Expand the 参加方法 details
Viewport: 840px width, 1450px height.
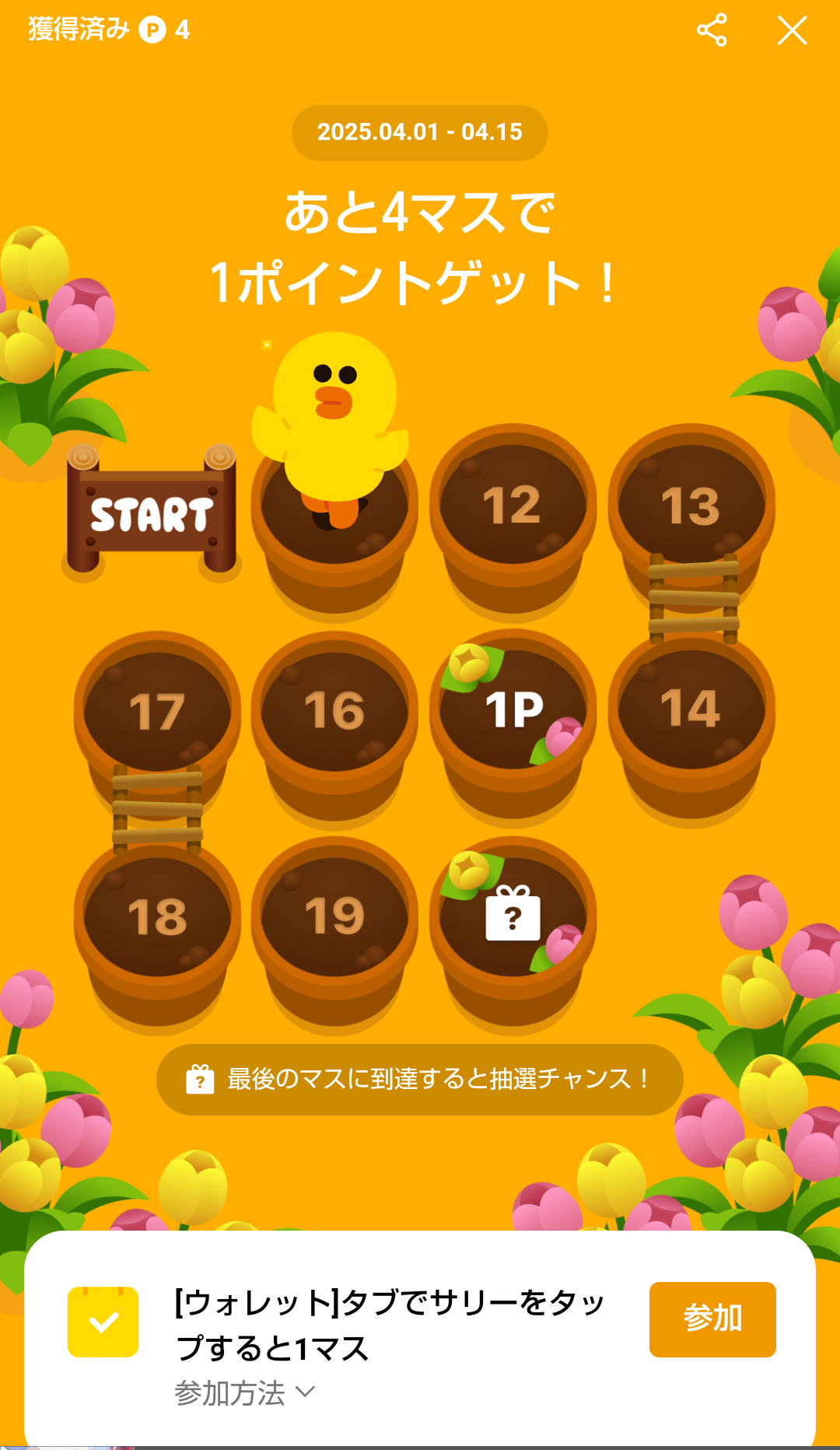[243, 1392]
